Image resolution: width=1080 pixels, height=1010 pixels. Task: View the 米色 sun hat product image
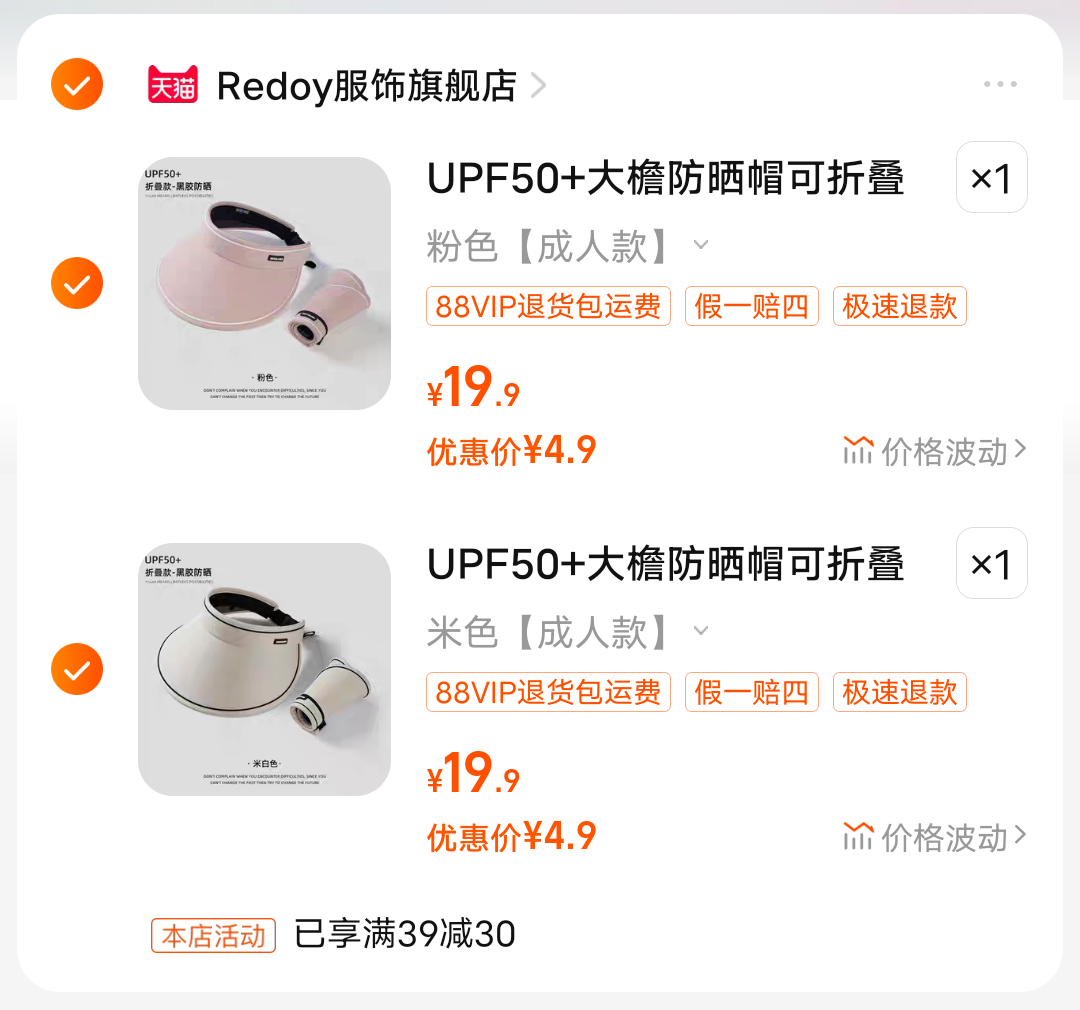pos(264,669)
